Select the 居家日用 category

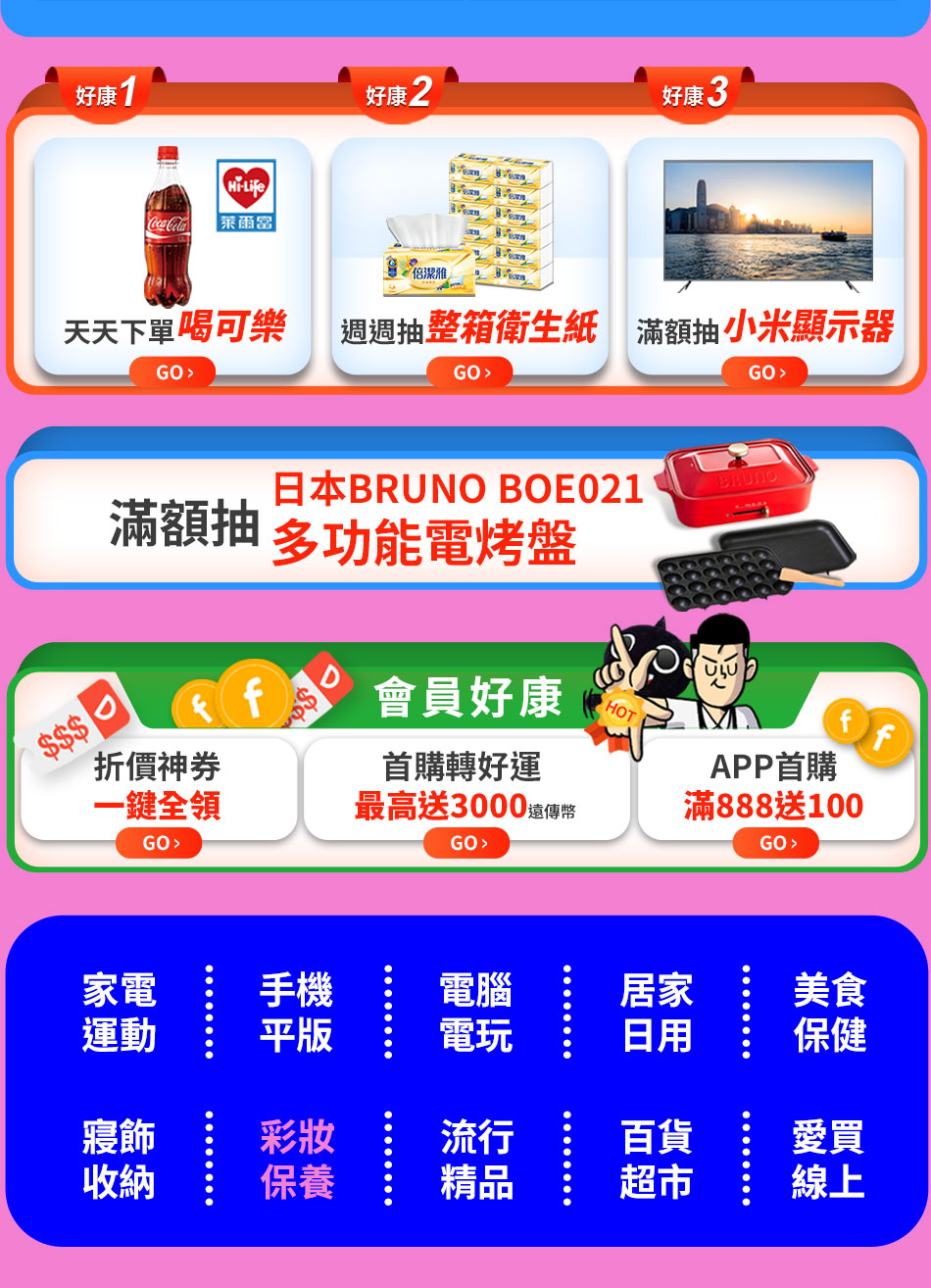(x=657, y=1013)
